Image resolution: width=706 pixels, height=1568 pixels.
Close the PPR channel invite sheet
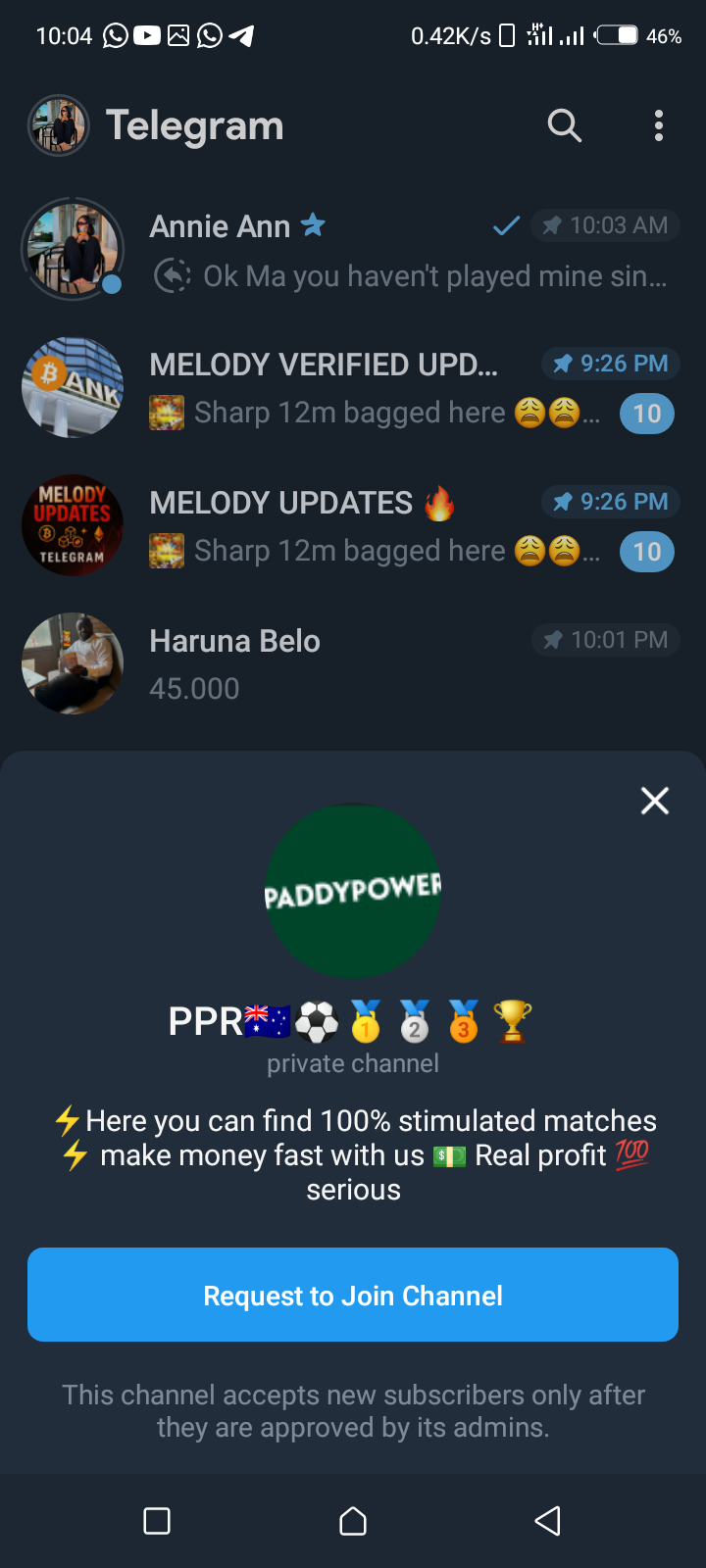coord(654,801)
